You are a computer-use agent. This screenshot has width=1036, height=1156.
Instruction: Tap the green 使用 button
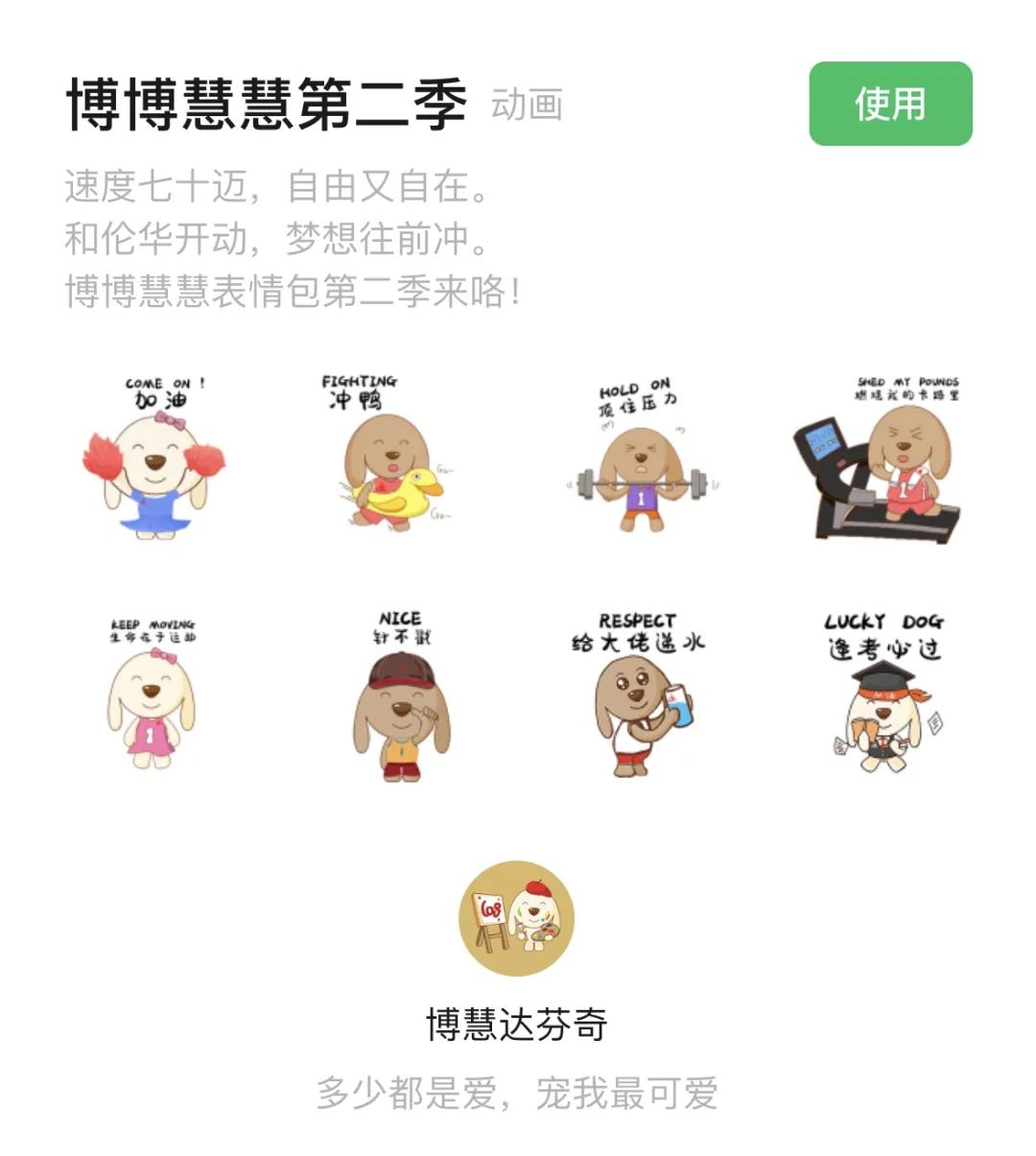click(890, 104)
